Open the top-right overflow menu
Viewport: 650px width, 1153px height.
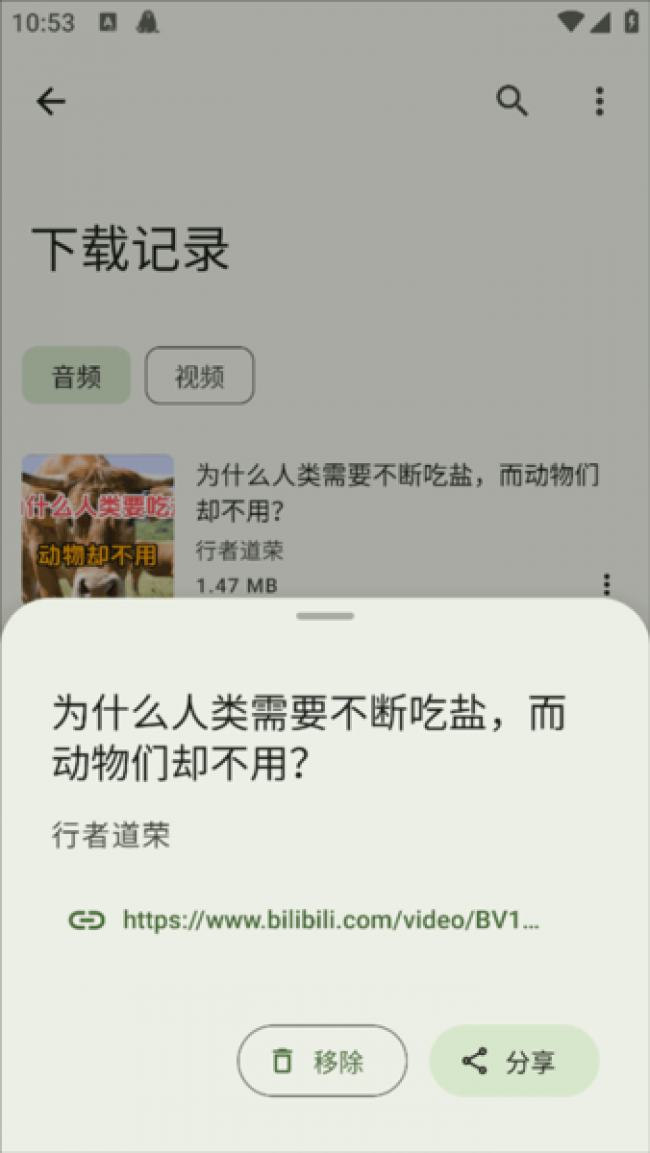click(599, 101)
